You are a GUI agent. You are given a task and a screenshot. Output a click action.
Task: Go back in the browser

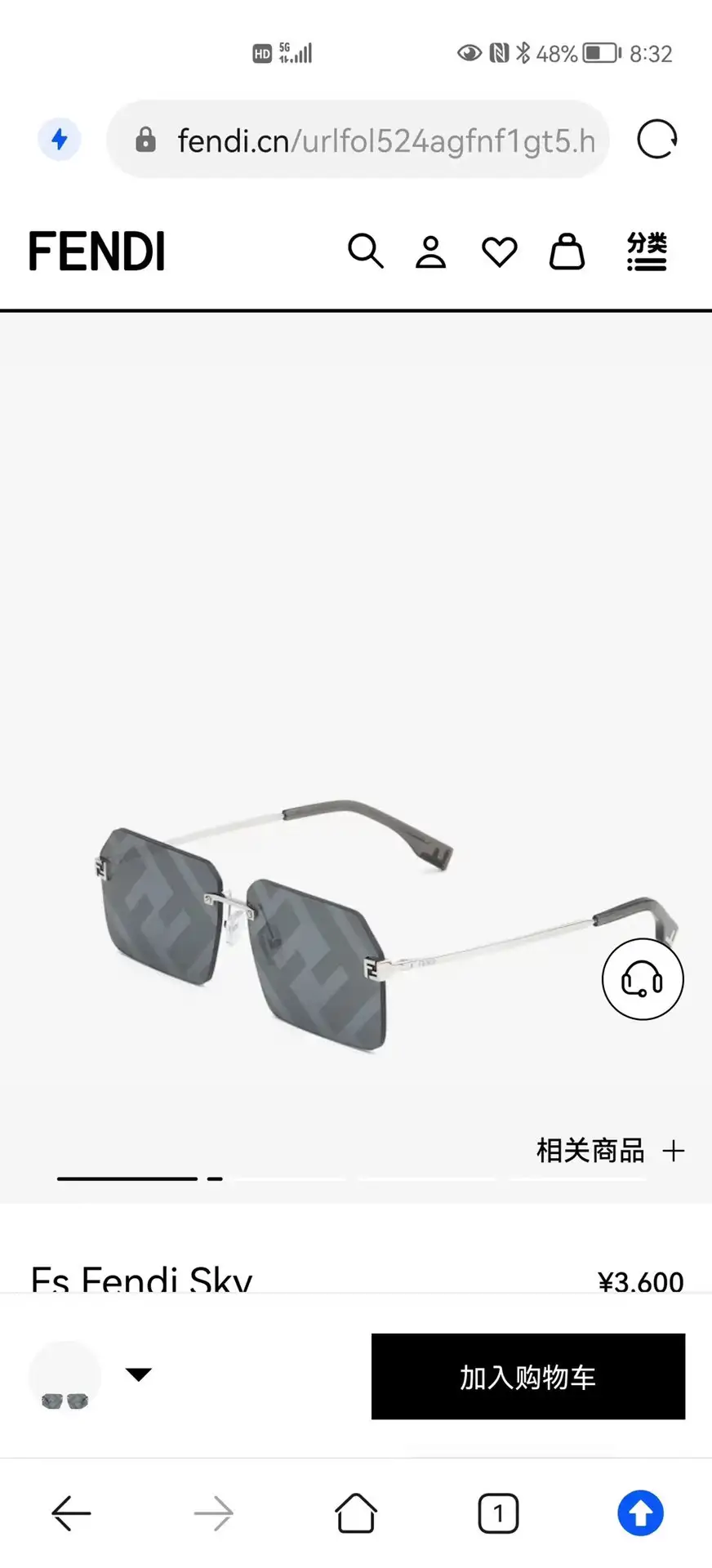pos(71,1513)
